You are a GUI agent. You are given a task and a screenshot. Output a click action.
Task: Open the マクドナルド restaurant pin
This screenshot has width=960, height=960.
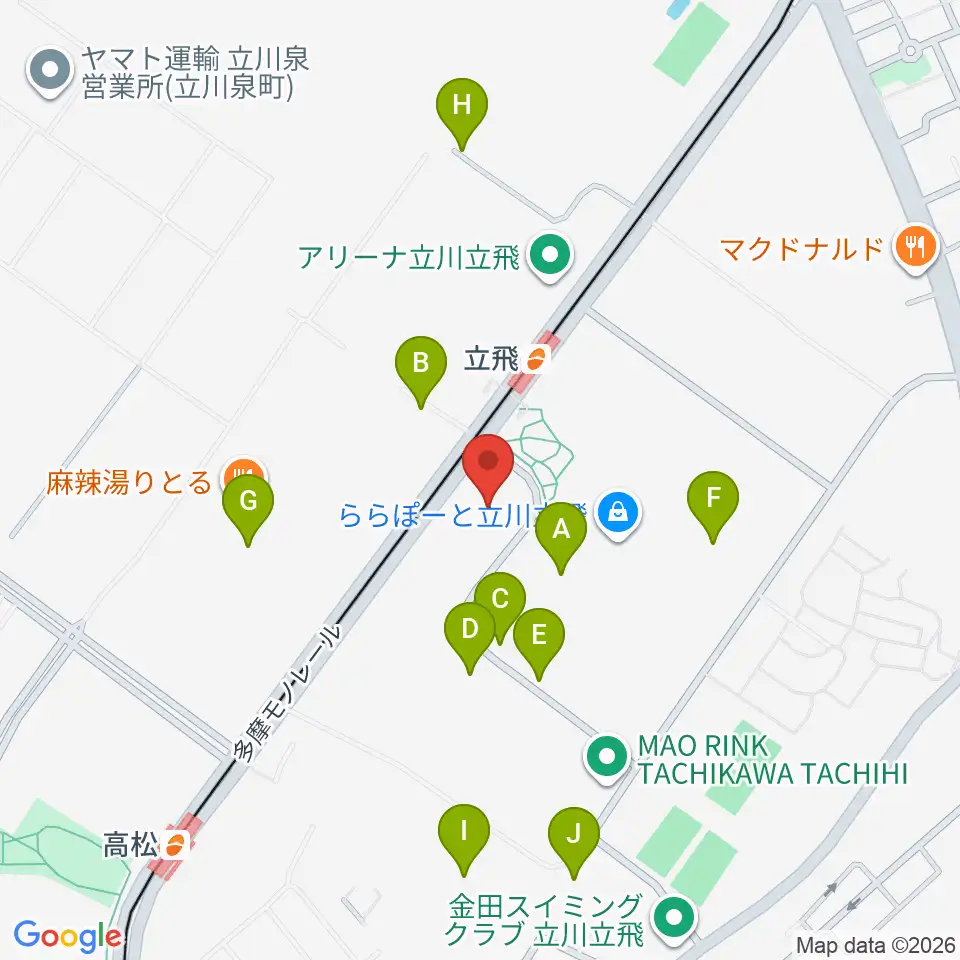(916, 248)
